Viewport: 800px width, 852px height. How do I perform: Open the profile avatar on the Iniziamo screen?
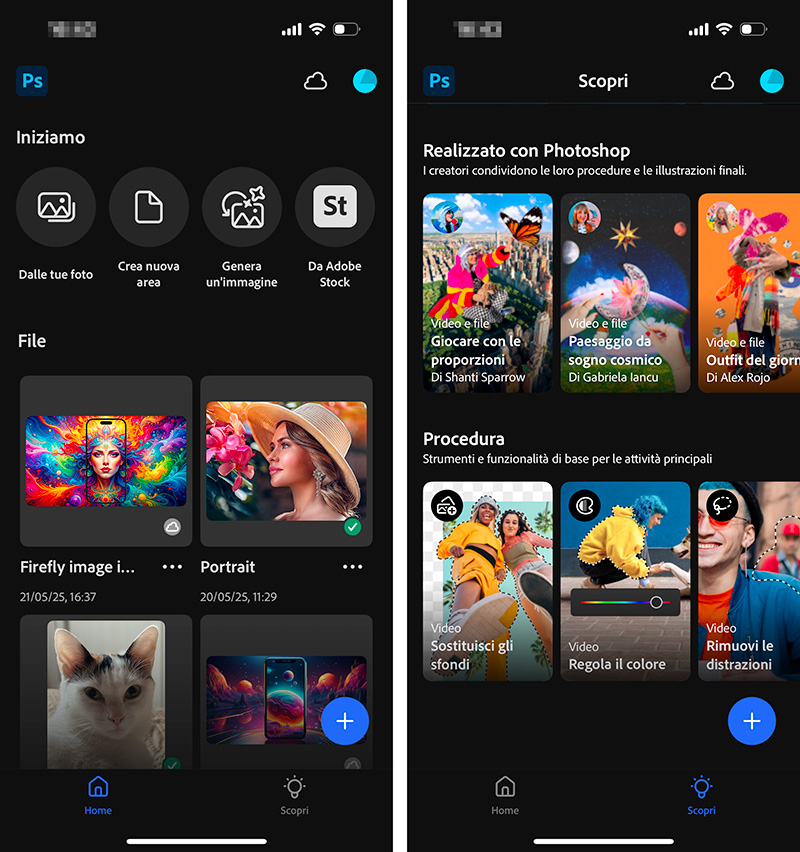[x=364, y=81]
